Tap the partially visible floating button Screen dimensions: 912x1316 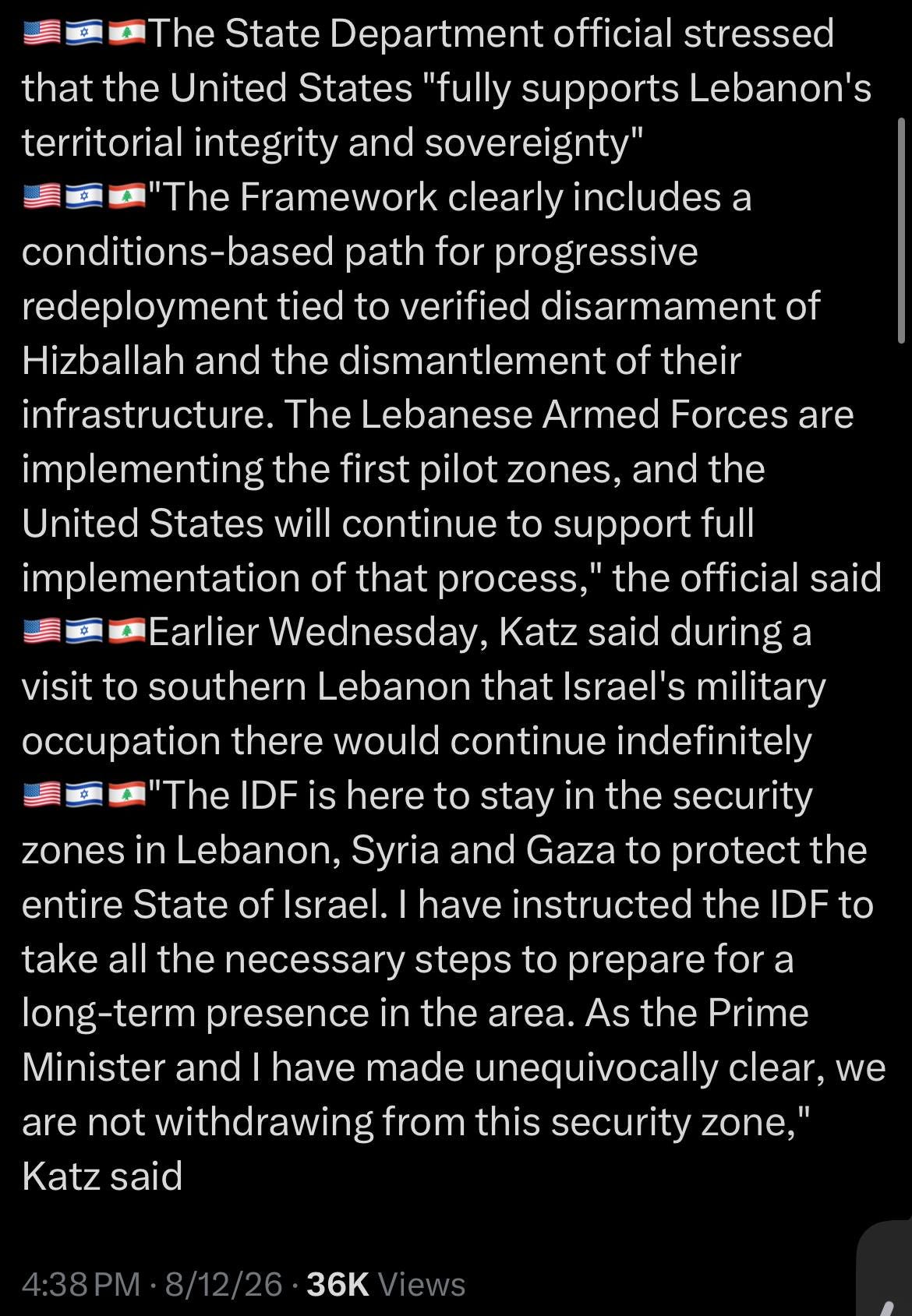tap(885, 1268)
